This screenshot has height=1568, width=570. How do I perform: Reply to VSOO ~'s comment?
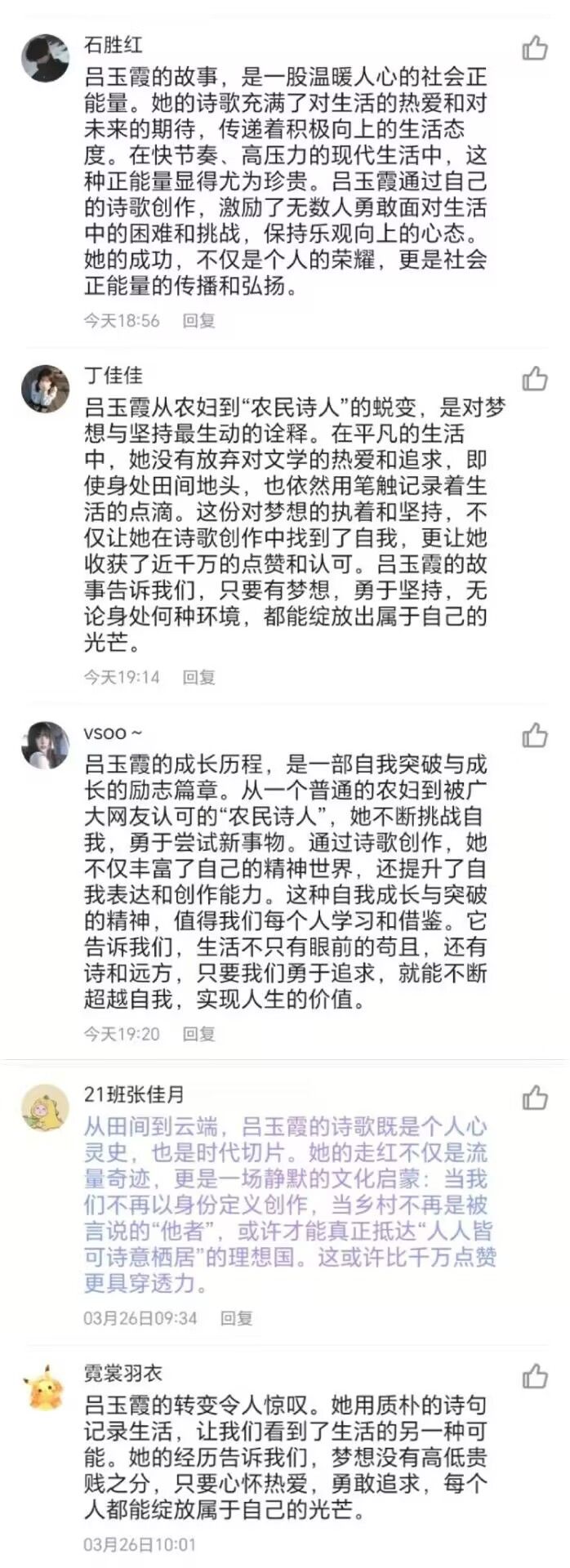click(x=198, y=1034)
